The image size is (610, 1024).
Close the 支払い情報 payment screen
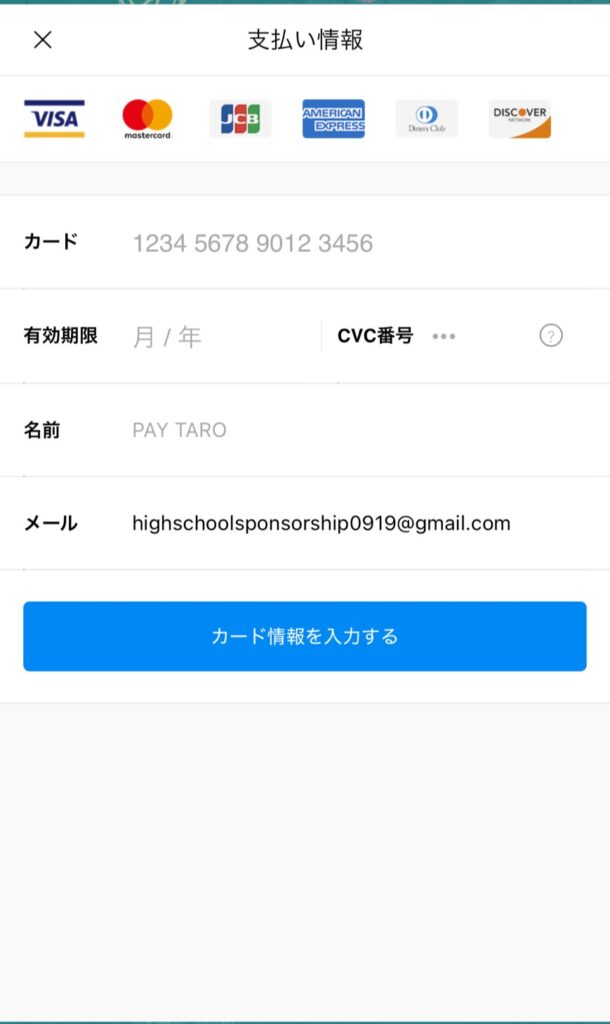pyautogui.click(x=43, y=40)
